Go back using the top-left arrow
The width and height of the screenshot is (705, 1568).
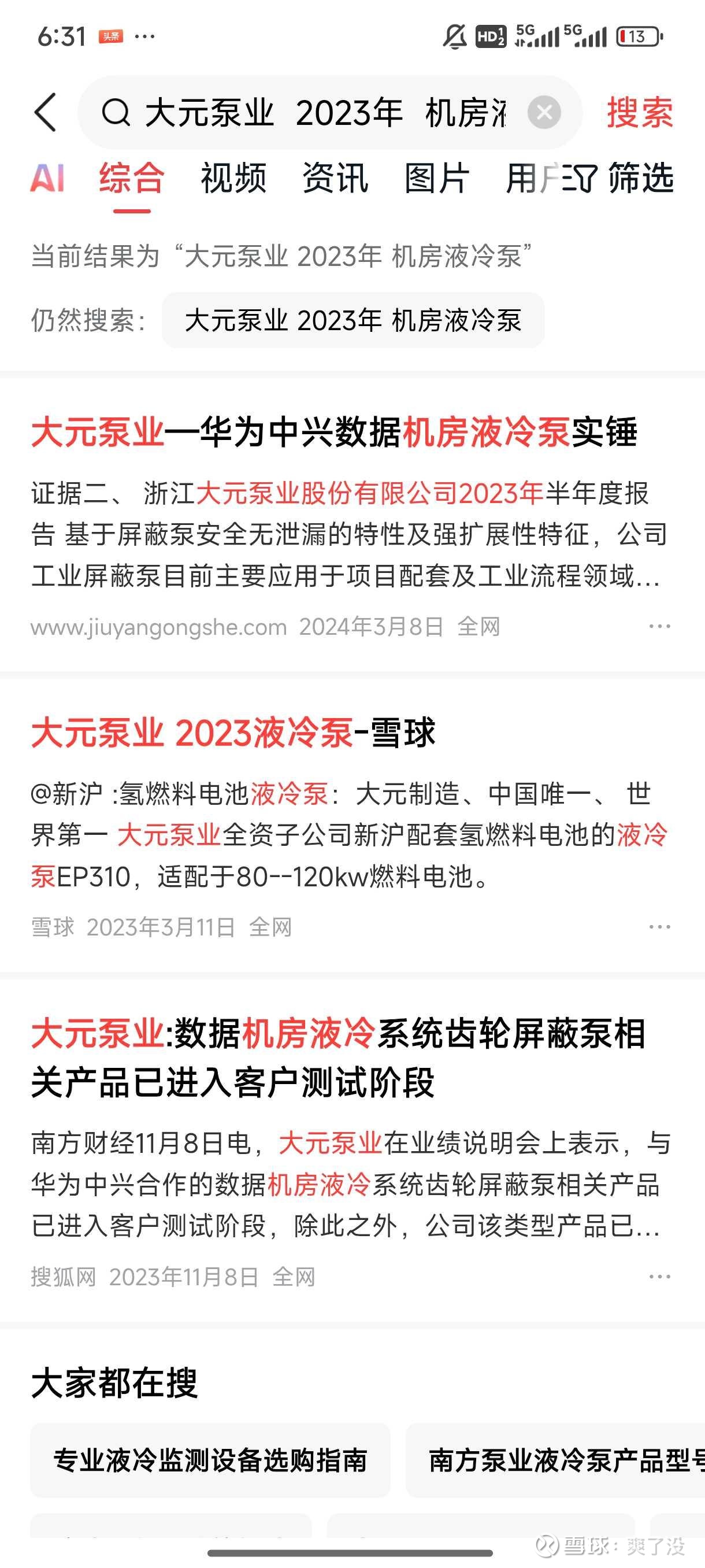click(x=46, y=113)
